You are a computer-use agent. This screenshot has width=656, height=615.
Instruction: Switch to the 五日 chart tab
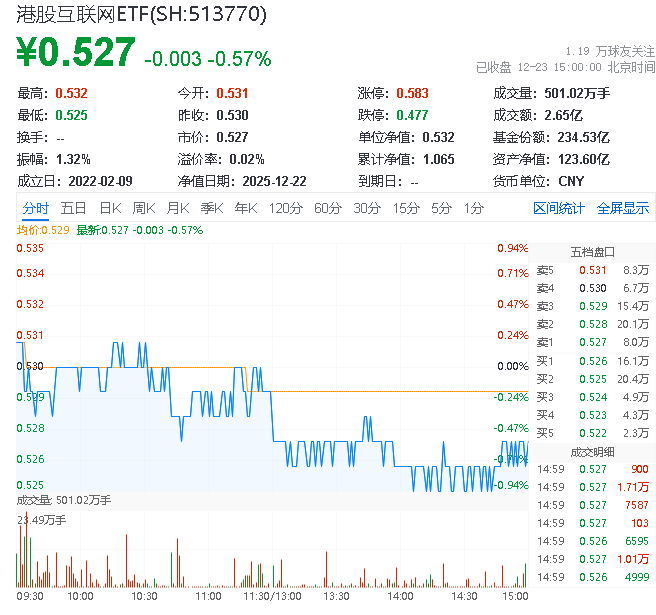(73, 208)
